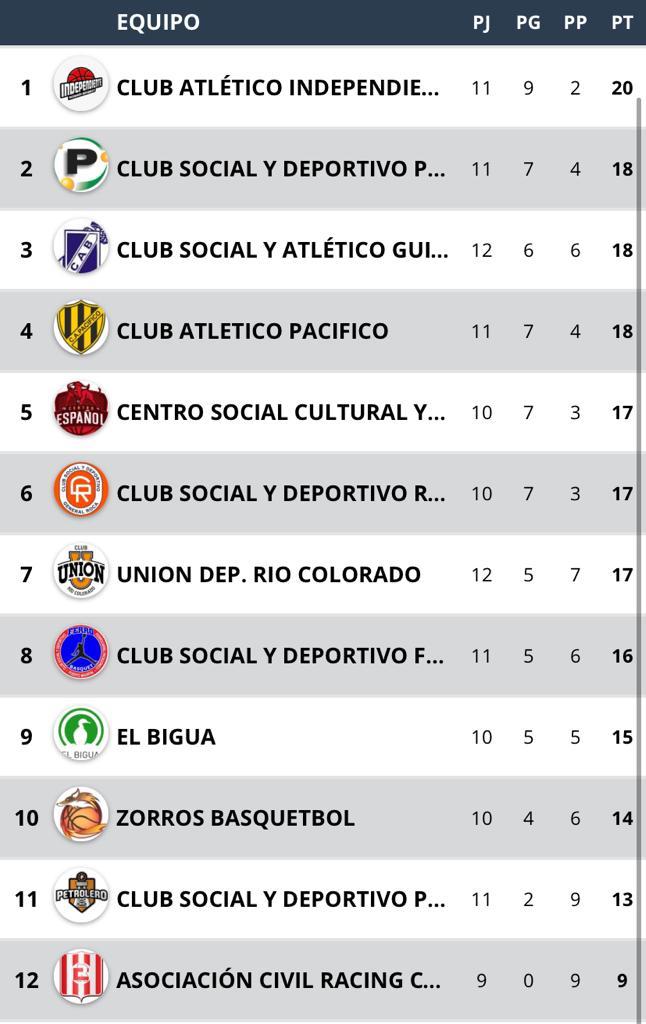The width and height of the screenshot is (646, 1024).
Task: Open Club Social y Atlético Guillermo row
Action: 282,250
